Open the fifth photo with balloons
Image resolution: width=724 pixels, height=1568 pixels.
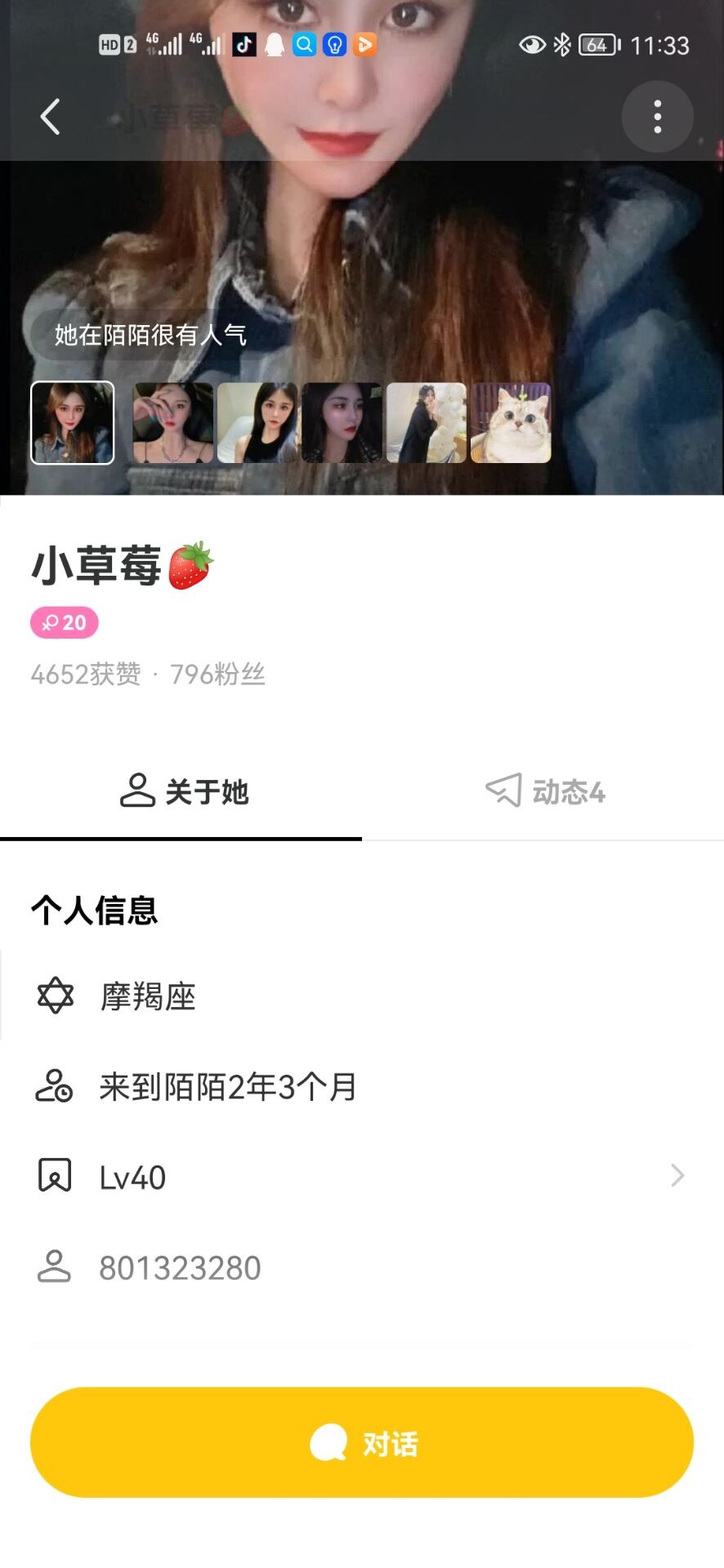[x=427, y=423]
